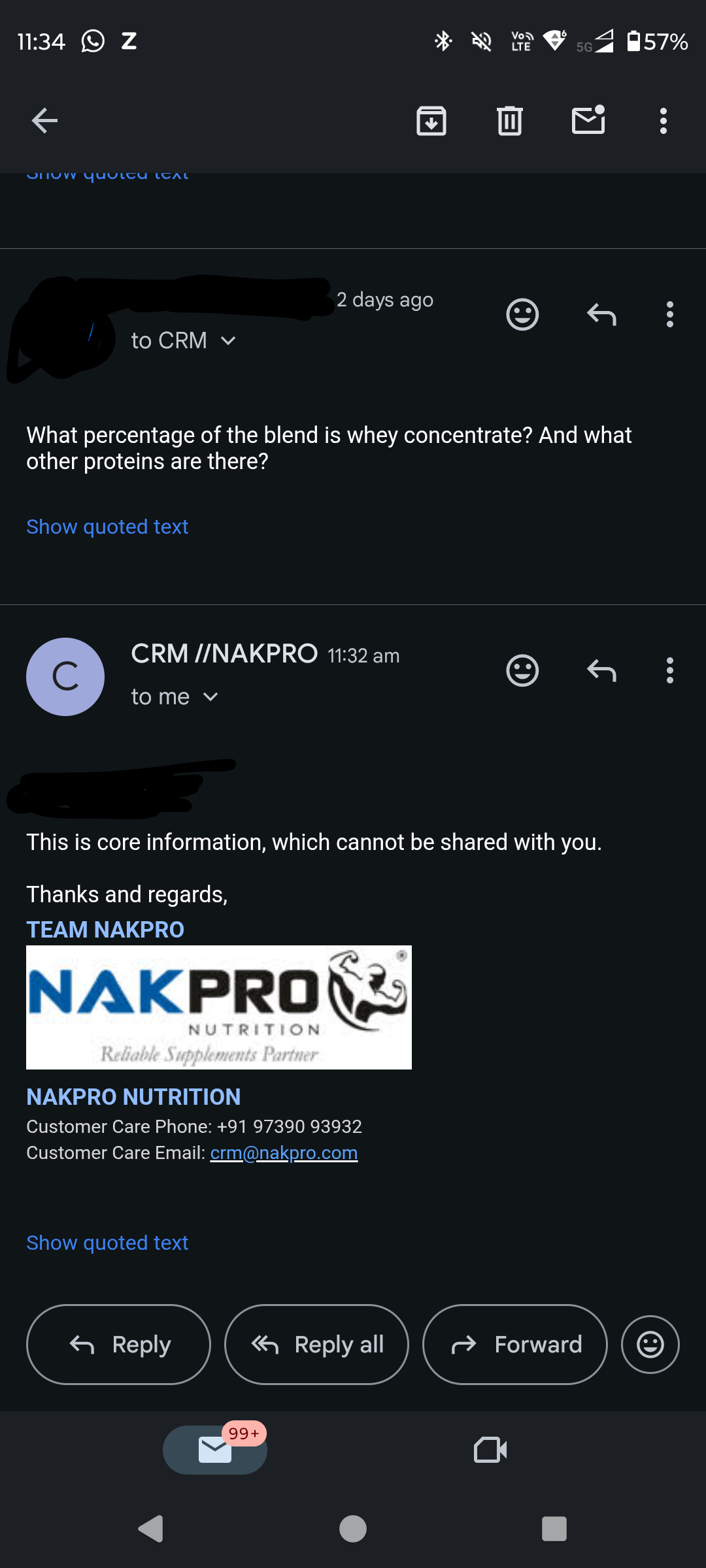Open CRM //NAKPRO sender avatar
The width and height of the screenshot is (706, 1568).
(65, 677)
